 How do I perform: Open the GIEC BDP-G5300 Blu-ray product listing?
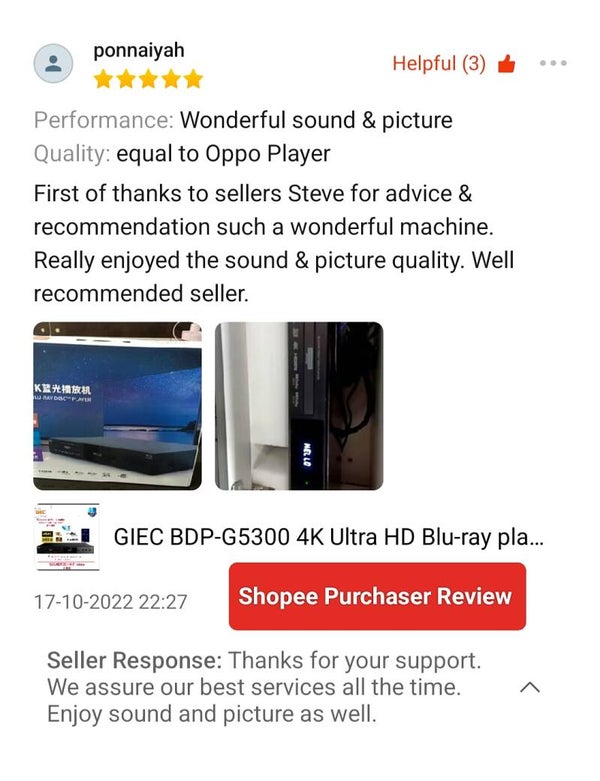click(328, 536)
